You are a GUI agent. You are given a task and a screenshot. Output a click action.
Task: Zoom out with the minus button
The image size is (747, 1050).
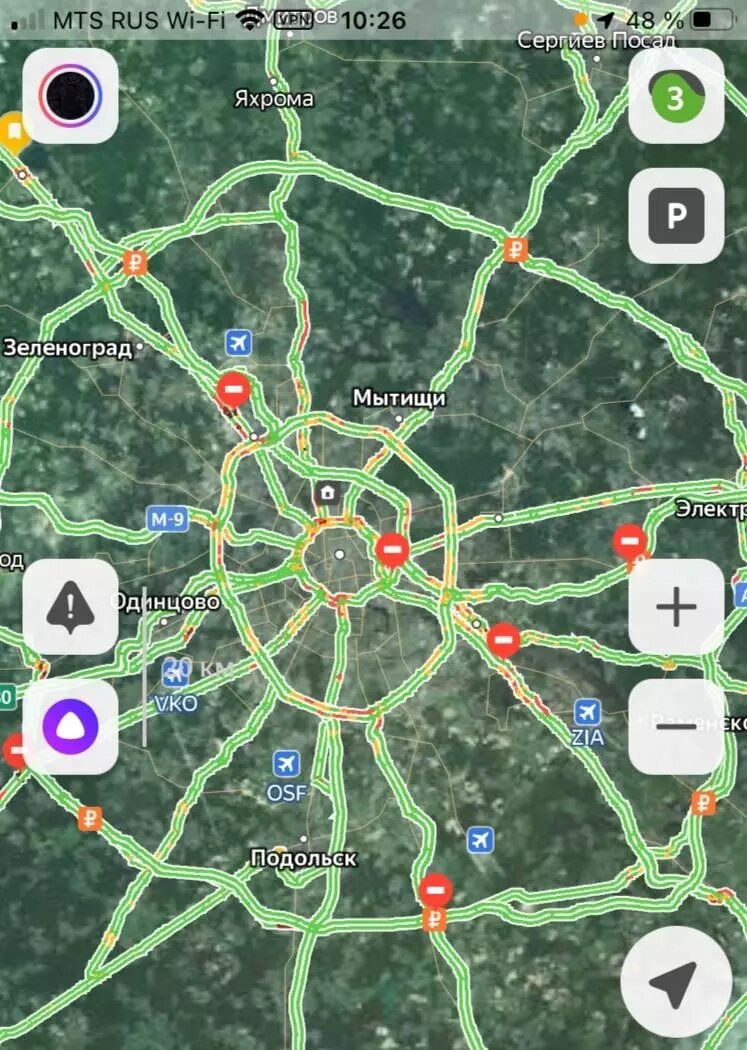click(676, 727)
